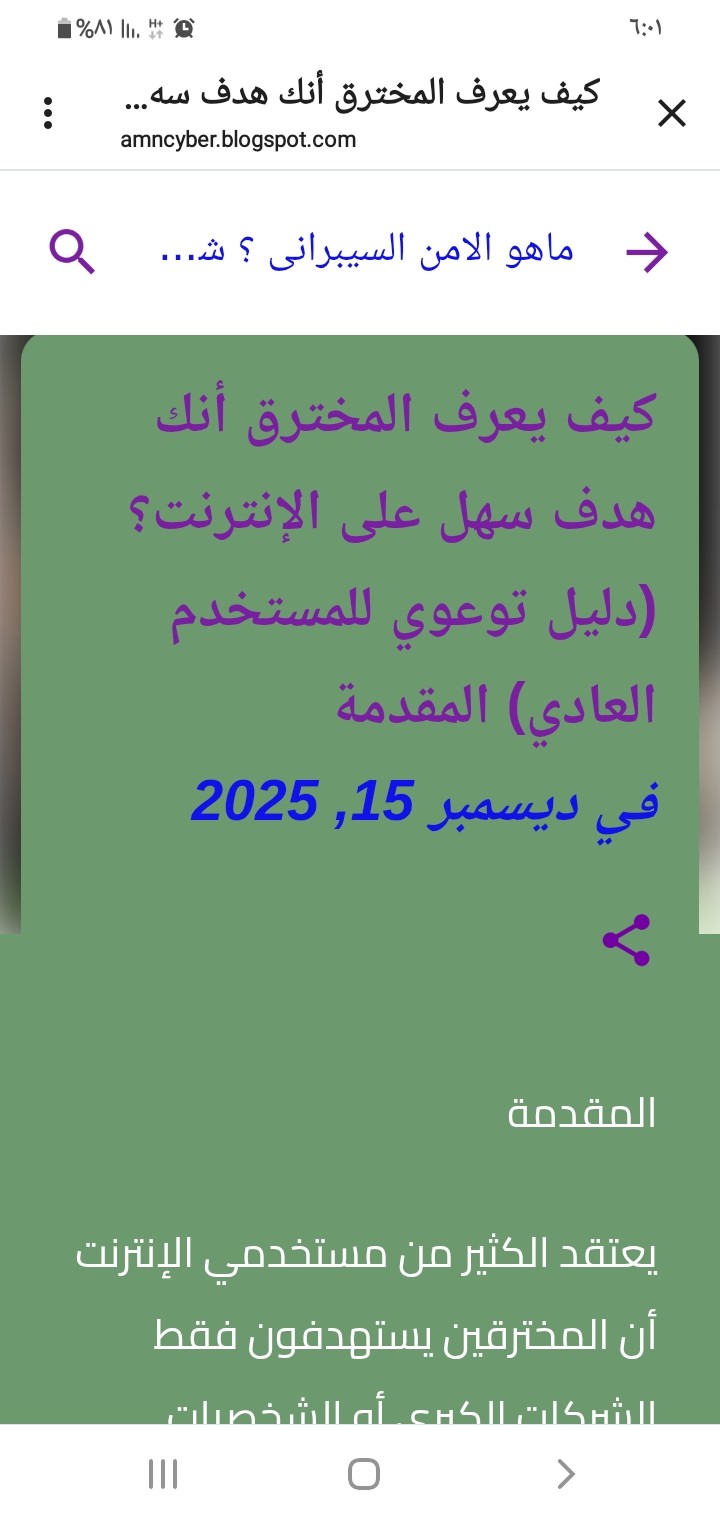This screenshot has height=1520, width=720.
Task: Open the browser overflow menu
Action: pos(48,114)
